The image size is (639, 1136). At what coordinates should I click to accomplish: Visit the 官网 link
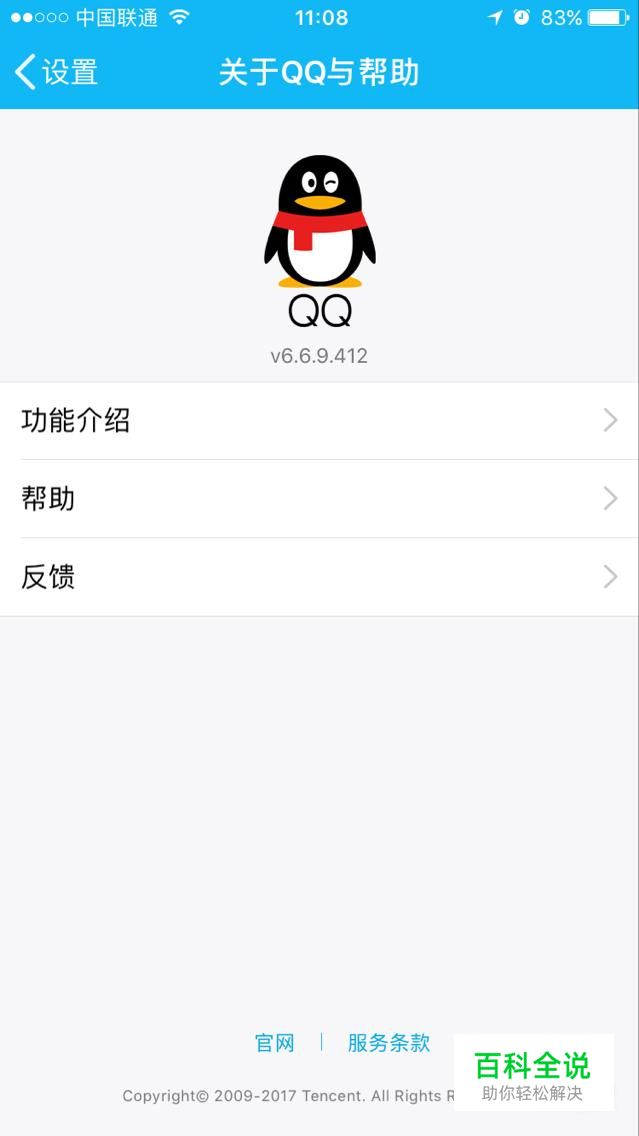pyautogui.click(x=275, y=1043)
